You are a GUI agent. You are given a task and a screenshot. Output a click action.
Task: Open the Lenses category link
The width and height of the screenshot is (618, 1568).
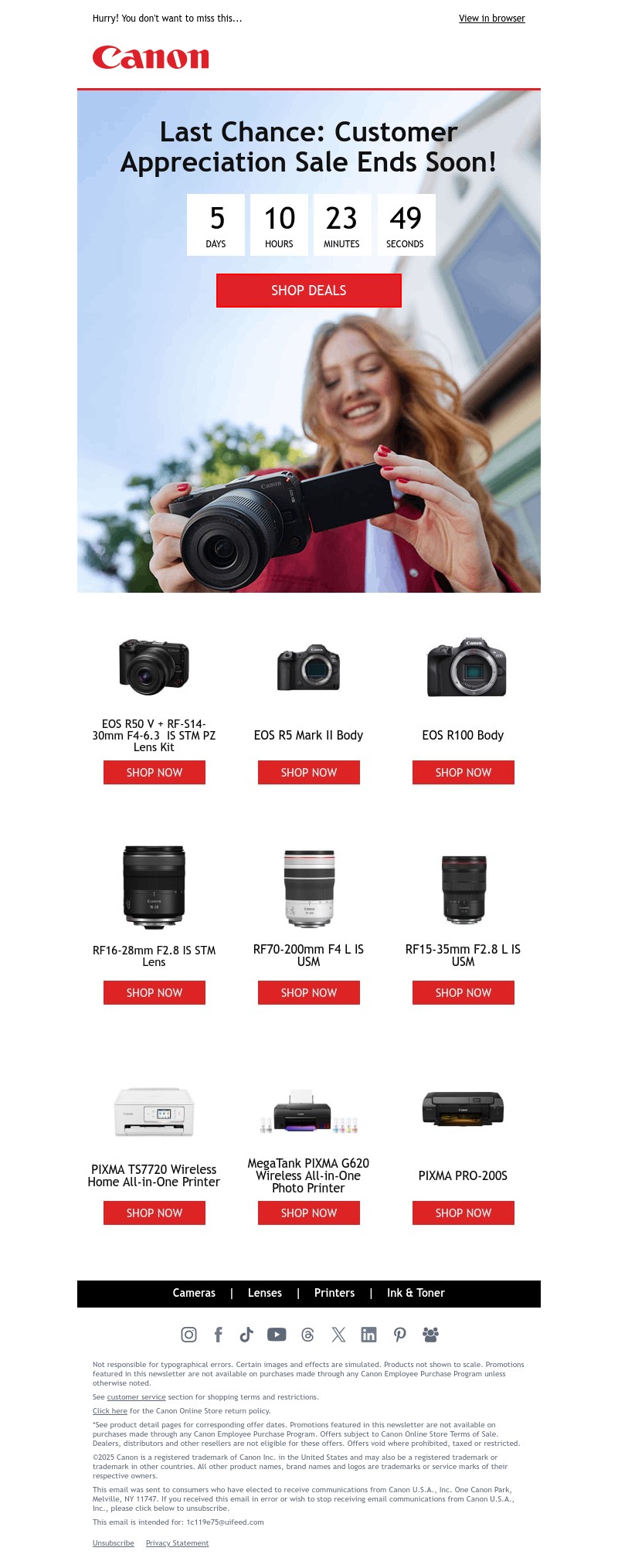(265, 1293)
